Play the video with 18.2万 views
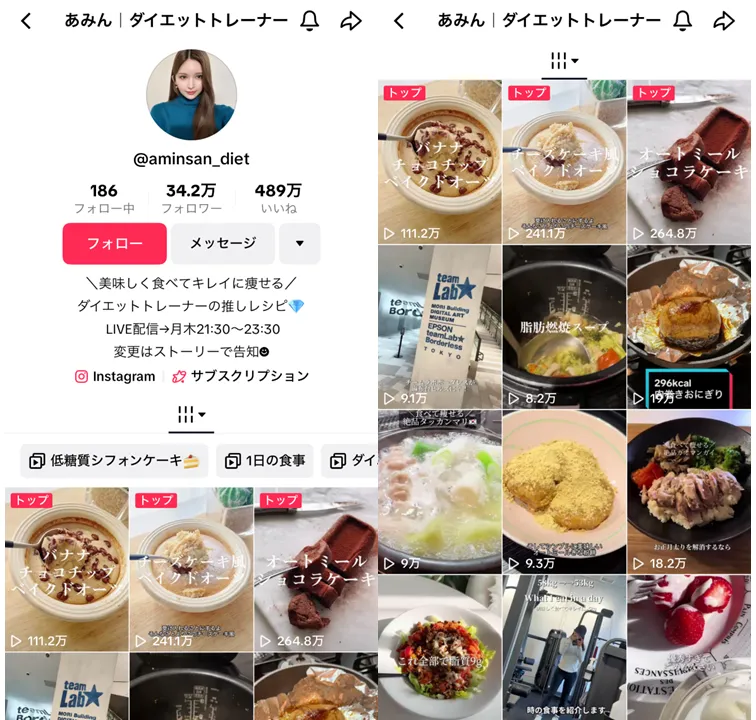 pyautogui.click(x=689, y=490)
